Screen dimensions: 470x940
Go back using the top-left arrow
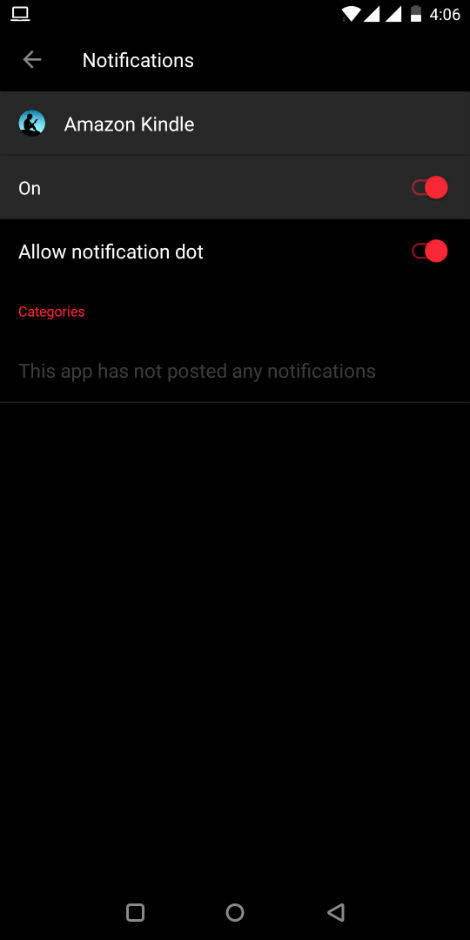click(32, 60)
